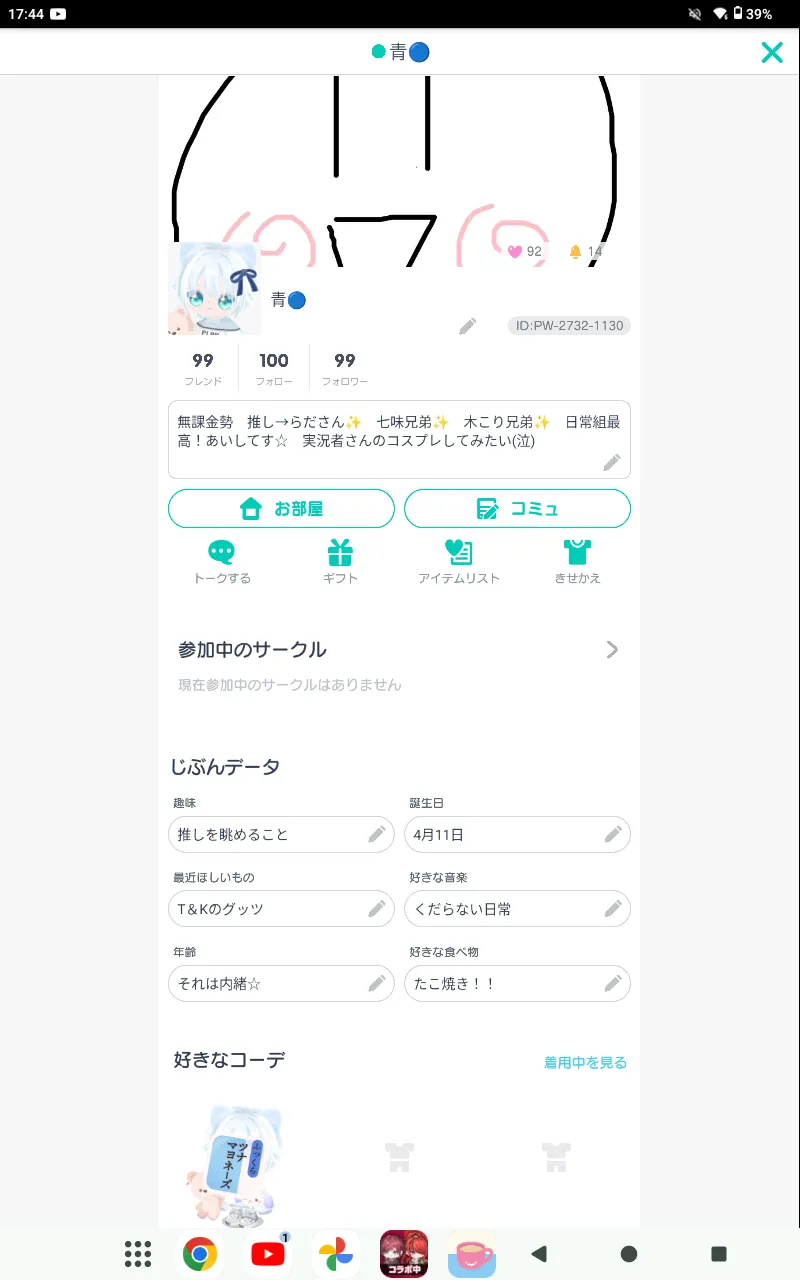Open the アイテムリスト item list

459,562
